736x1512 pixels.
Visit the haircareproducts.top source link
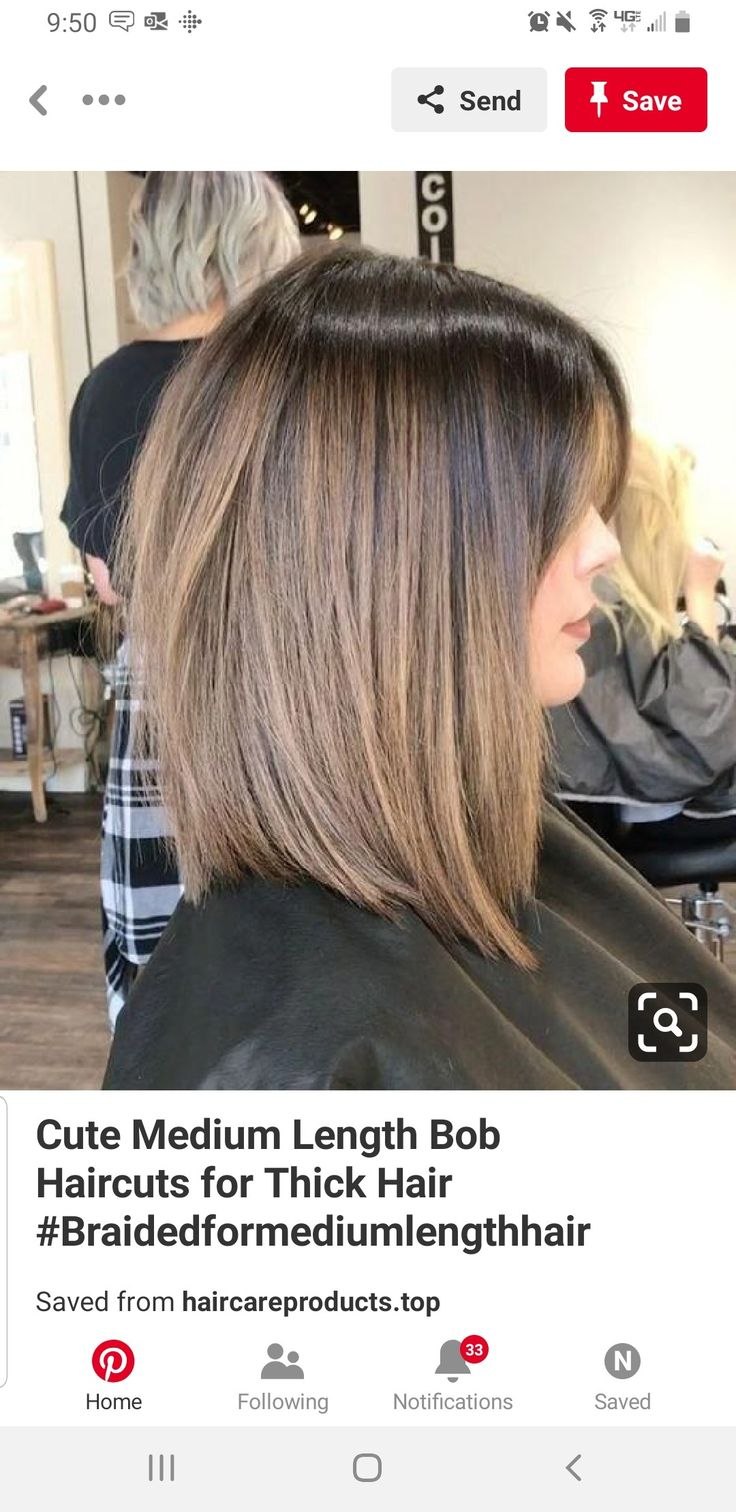[x=310, y=1302]
